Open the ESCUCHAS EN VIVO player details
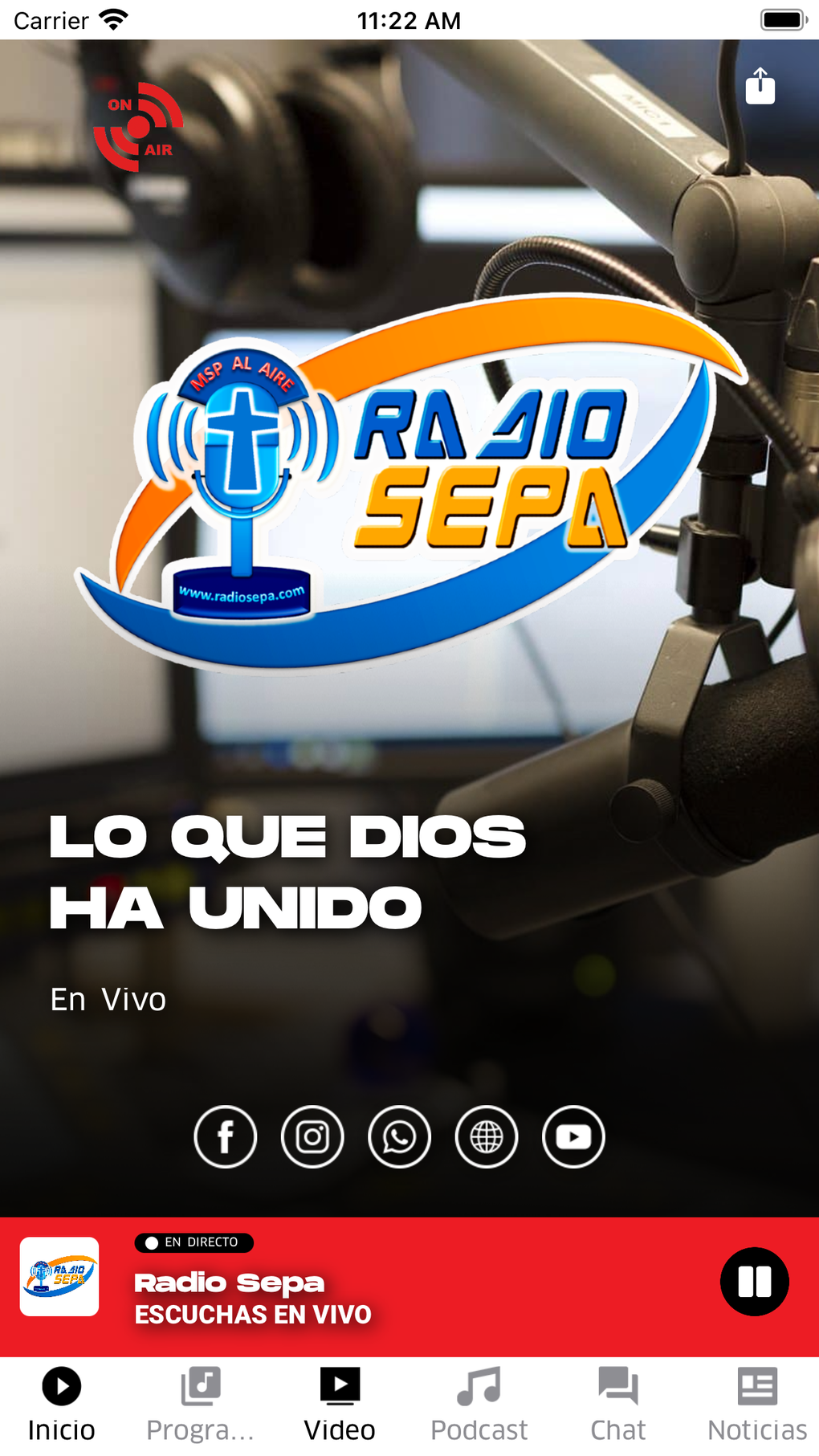Image resolution: width=819 pixels, height=1456 pixels. pos(252,1315)
